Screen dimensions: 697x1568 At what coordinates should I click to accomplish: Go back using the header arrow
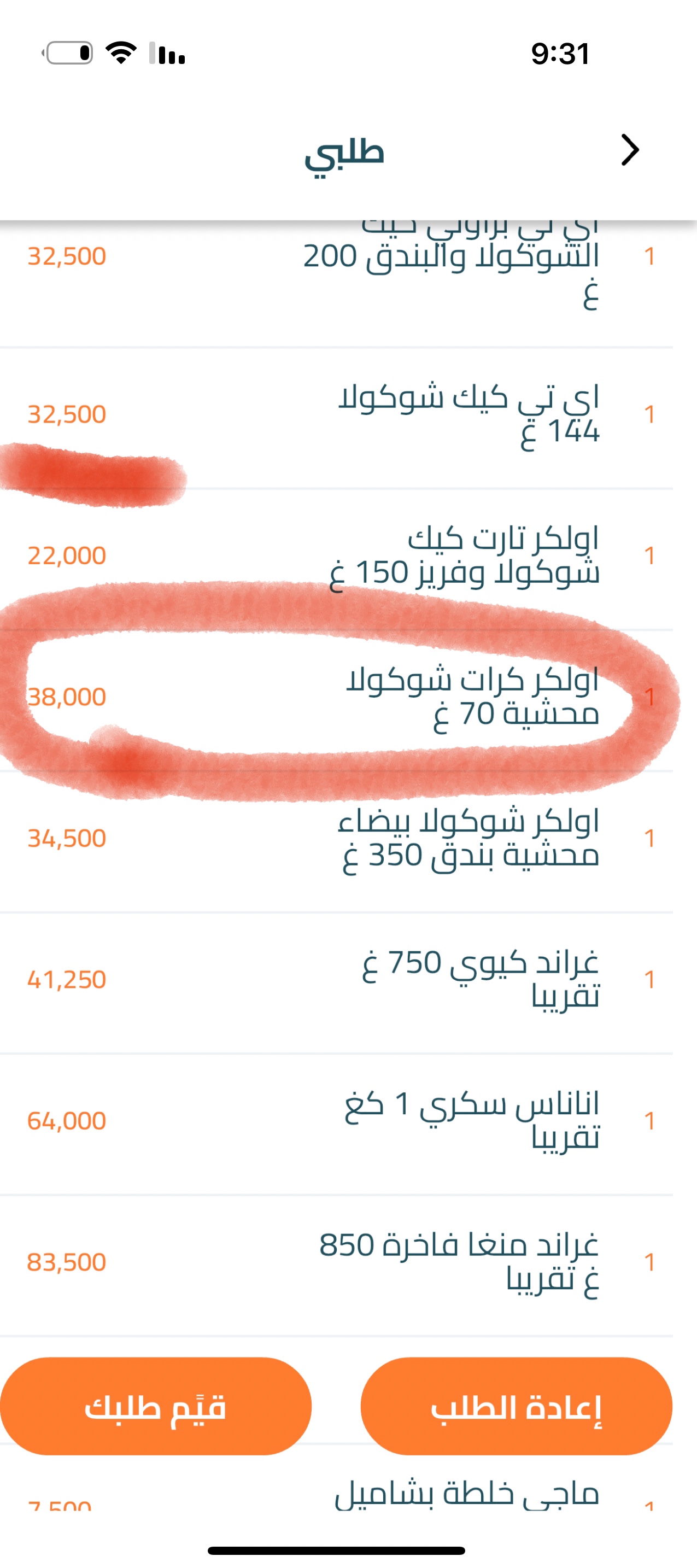[630, 150]
